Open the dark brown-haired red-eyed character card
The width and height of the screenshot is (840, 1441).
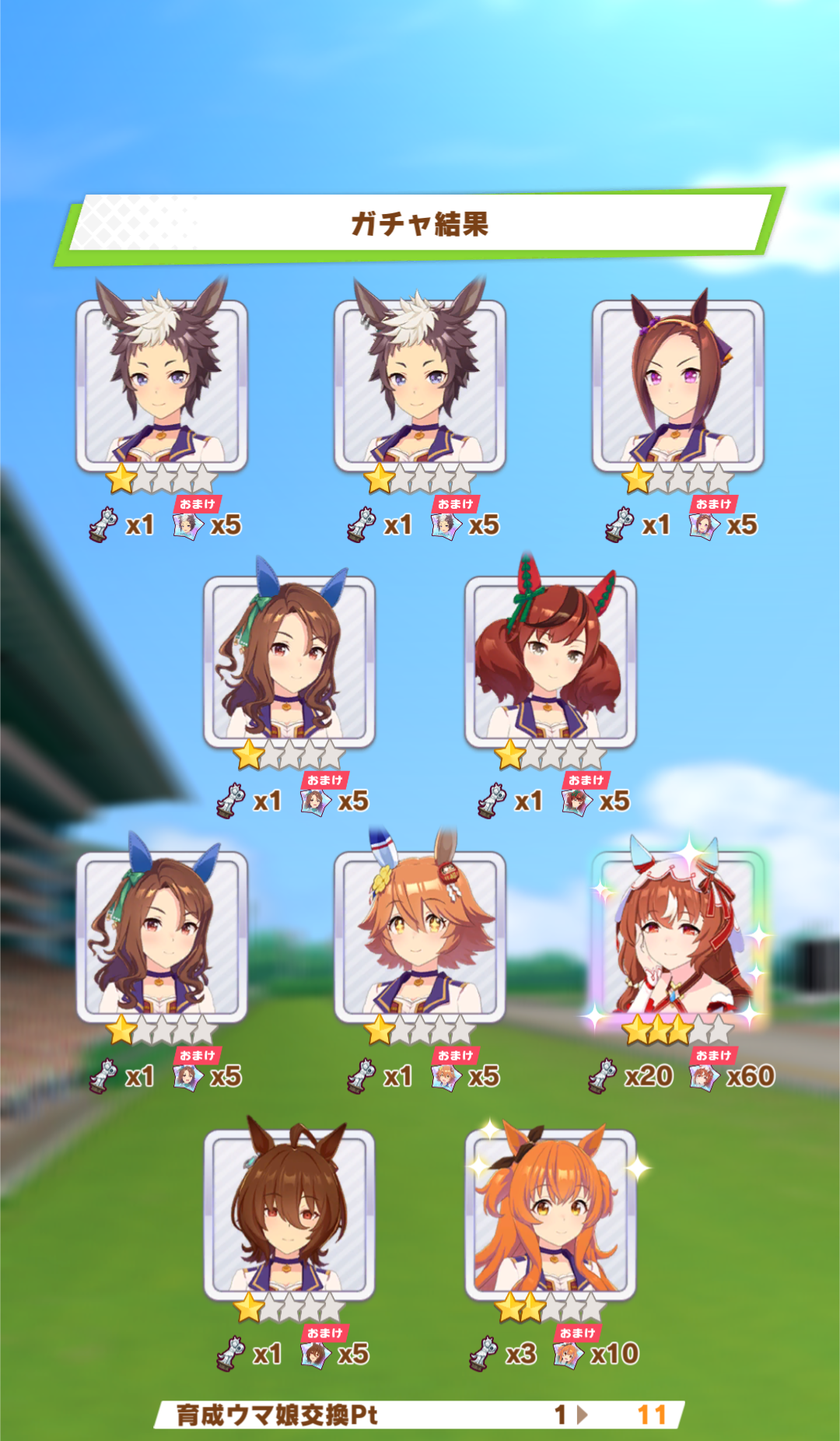[289, 1214]
